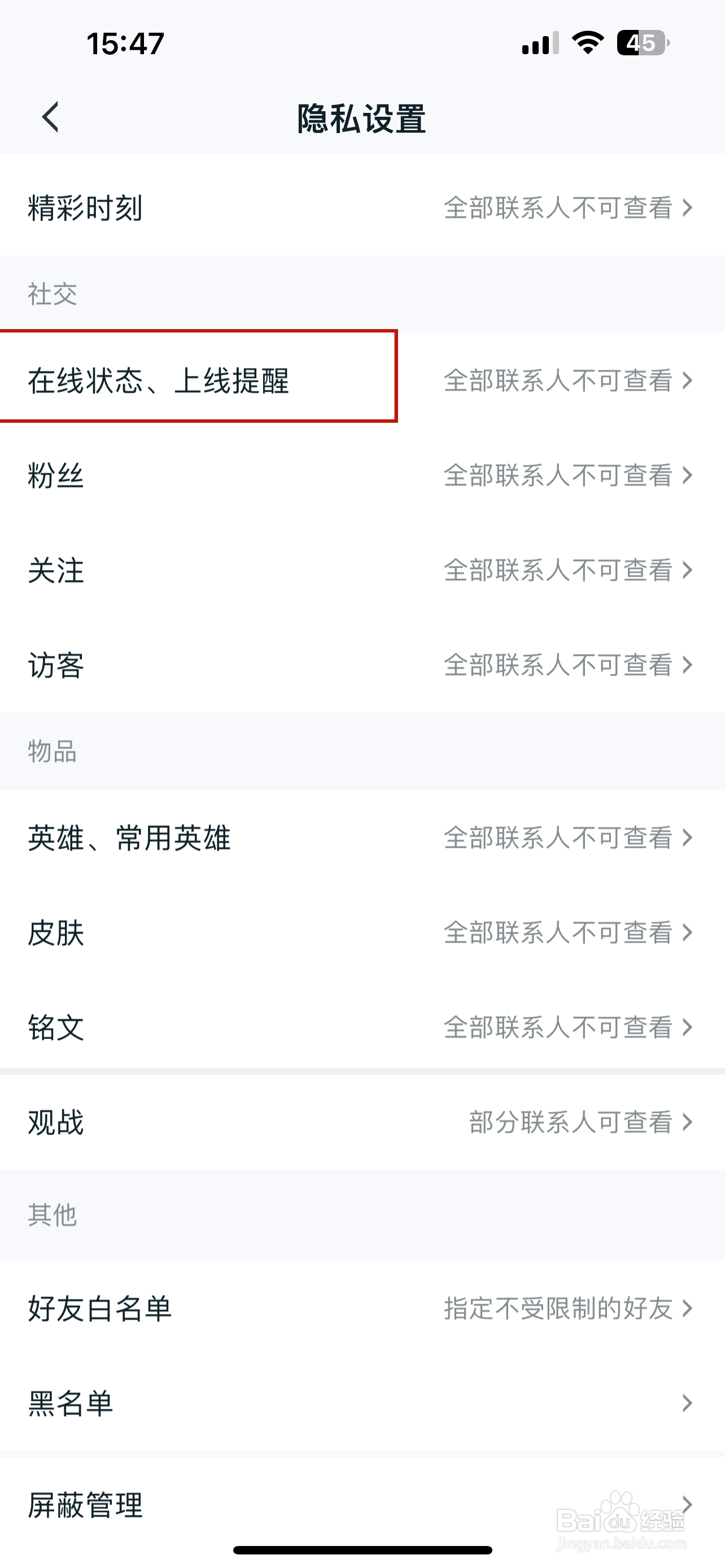The image size is (725, 1568).
Task: Open 屏蔽管理 settings
Action: pos(362,1505)
